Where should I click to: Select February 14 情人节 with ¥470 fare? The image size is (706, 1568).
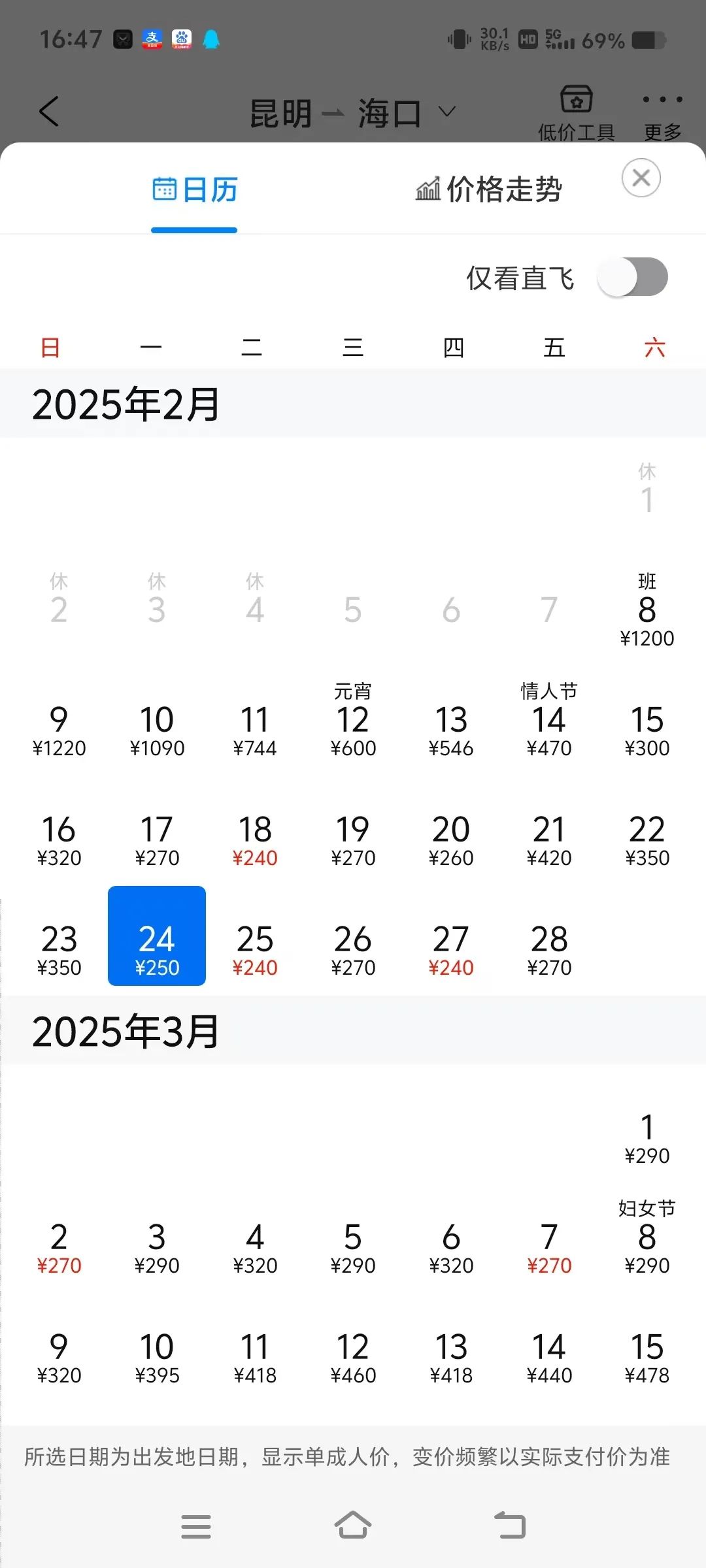[550, 728]
